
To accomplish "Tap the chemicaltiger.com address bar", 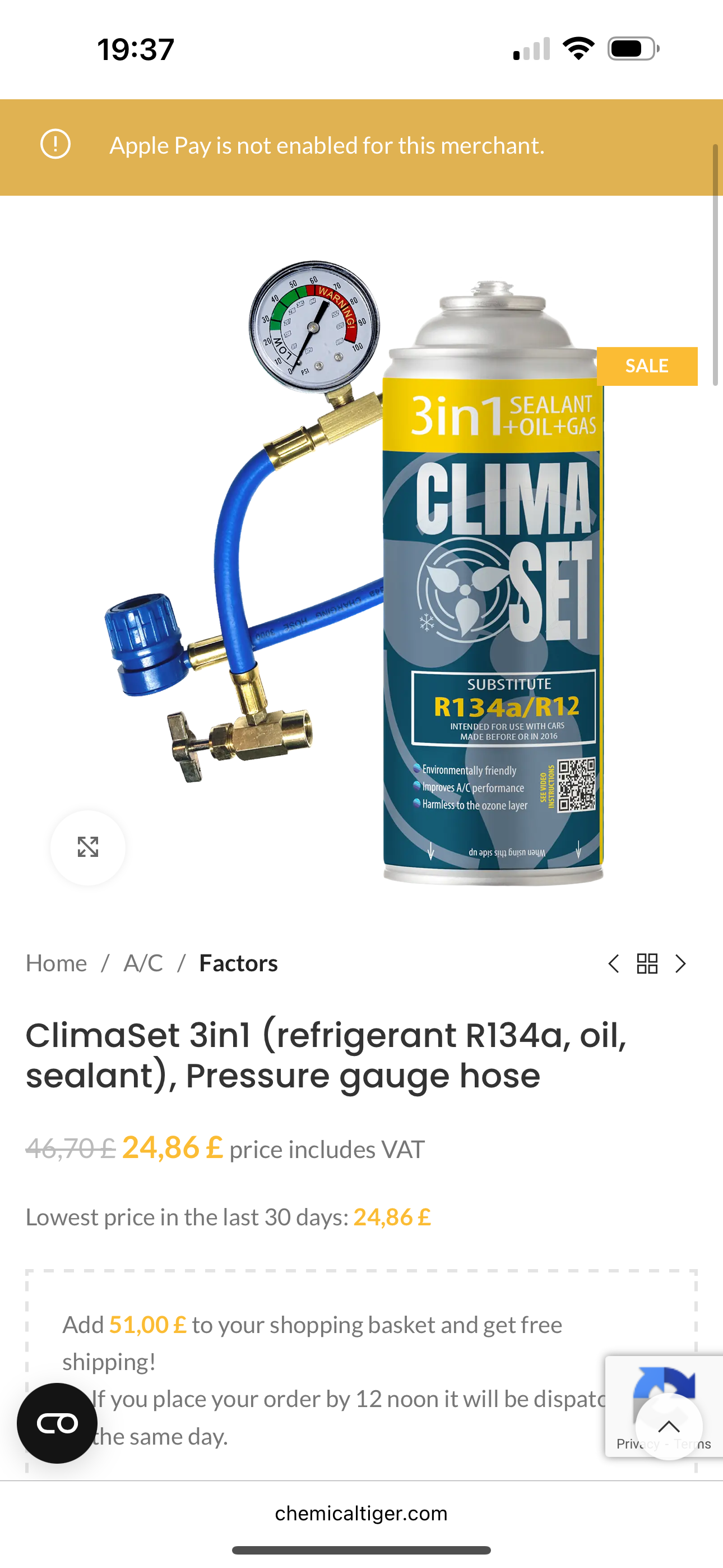I will pos(361,1513).
